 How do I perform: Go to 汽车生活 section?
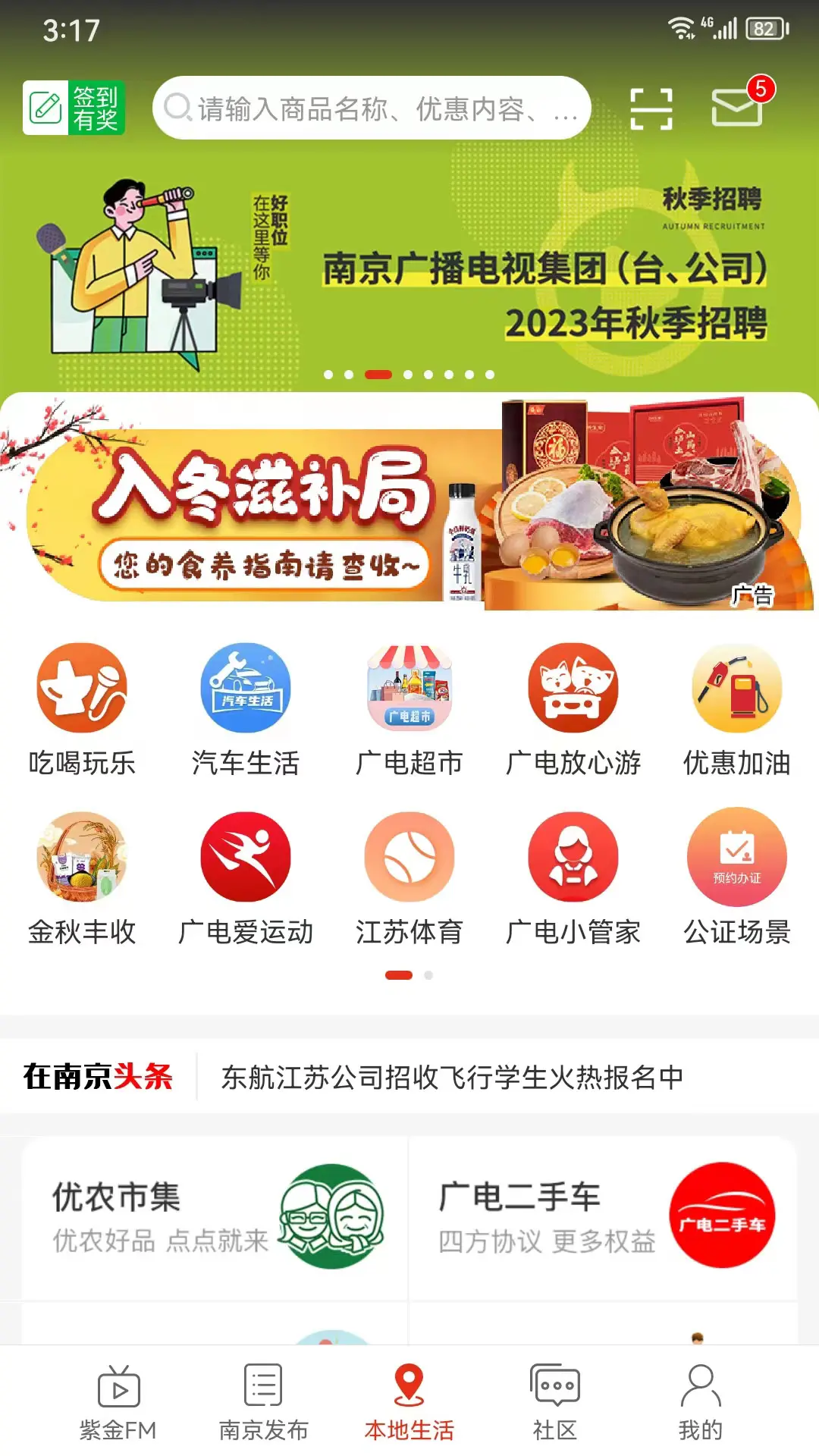[246, 710]
